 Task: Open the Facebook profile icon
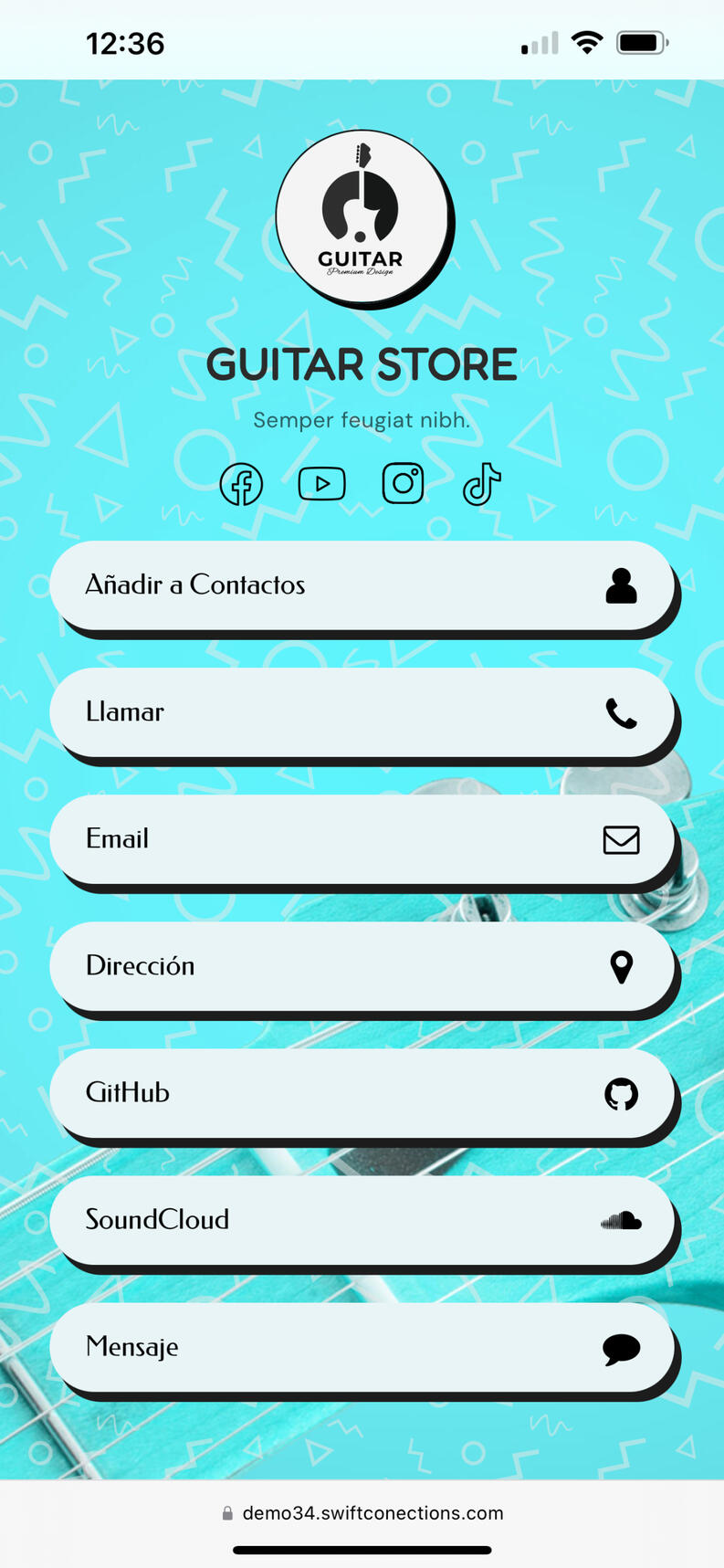(x=241, y=484)
